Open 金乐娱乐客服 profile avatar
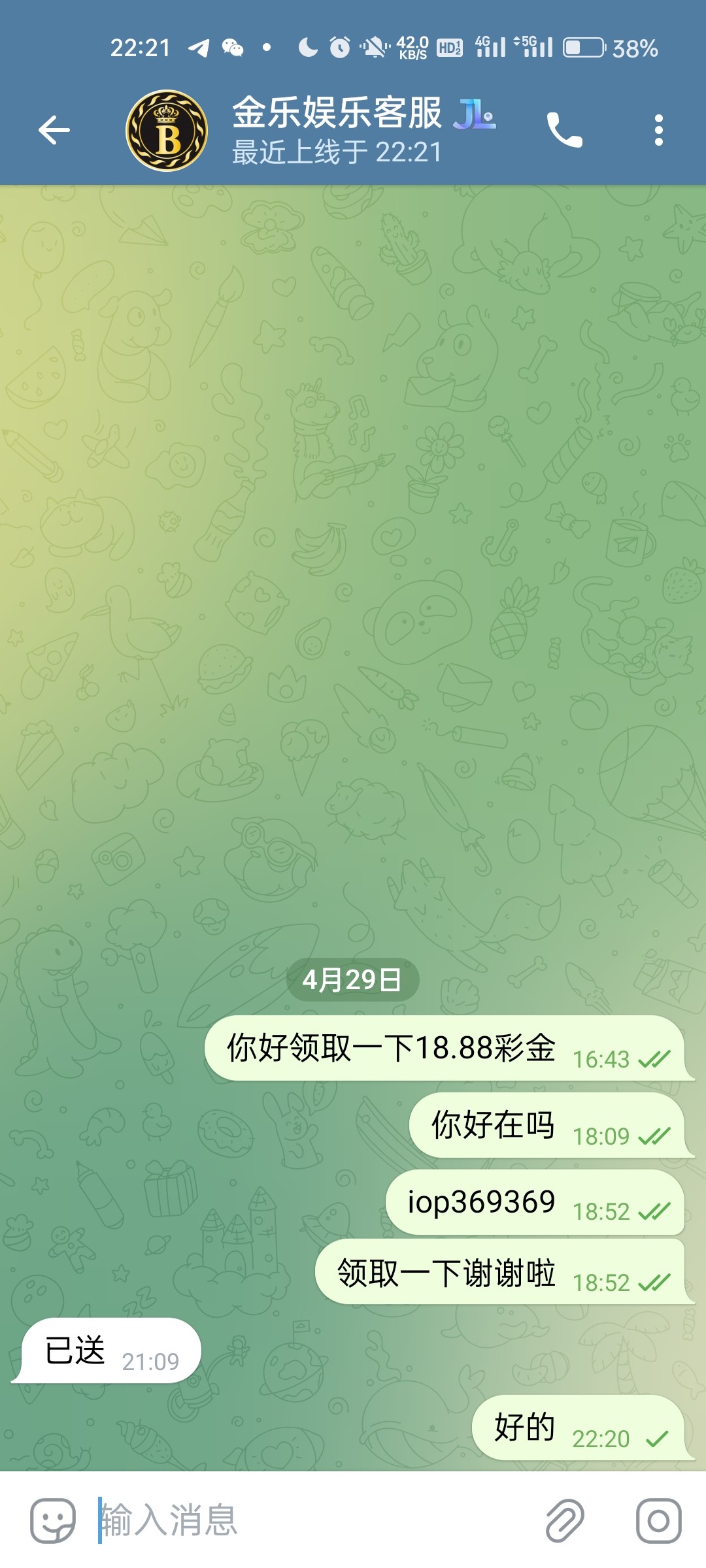706x1568 pixels. point(167,131)
